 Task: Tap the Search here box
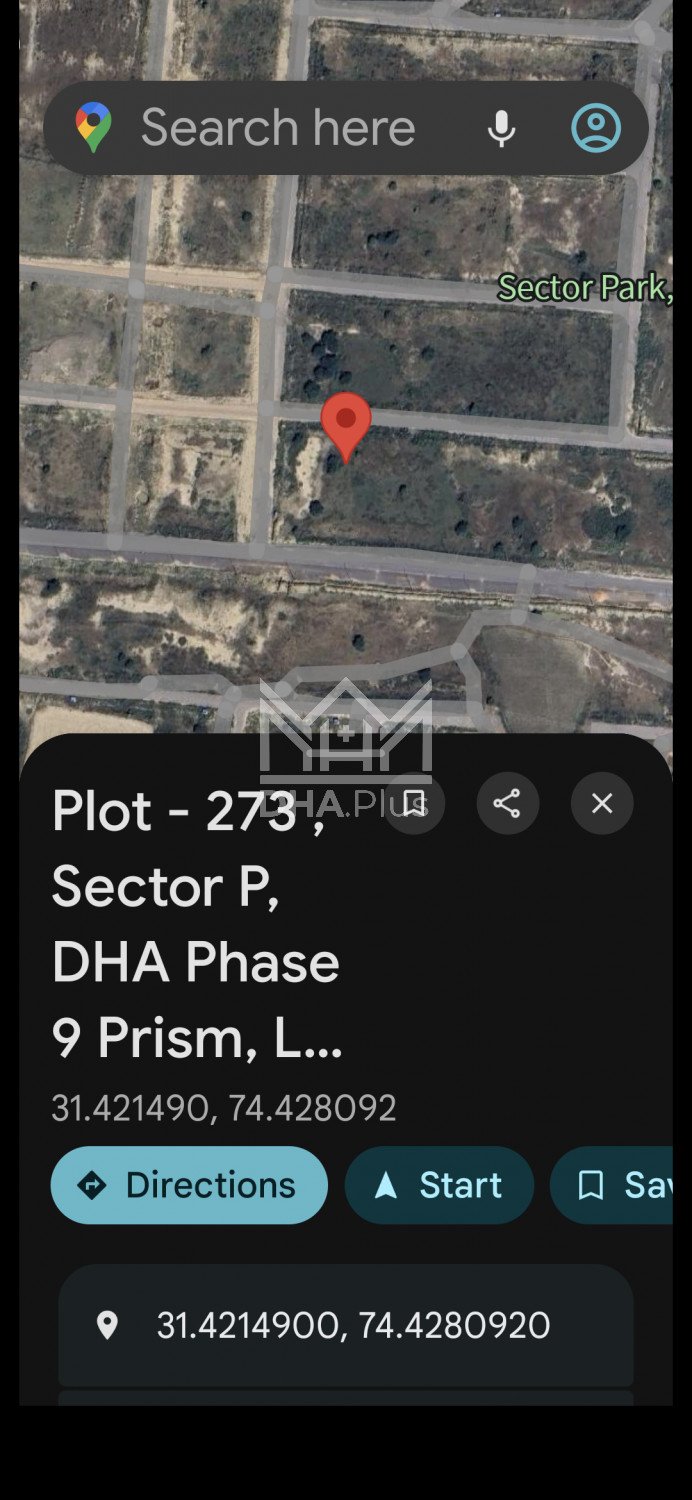(x=277, y=129)
